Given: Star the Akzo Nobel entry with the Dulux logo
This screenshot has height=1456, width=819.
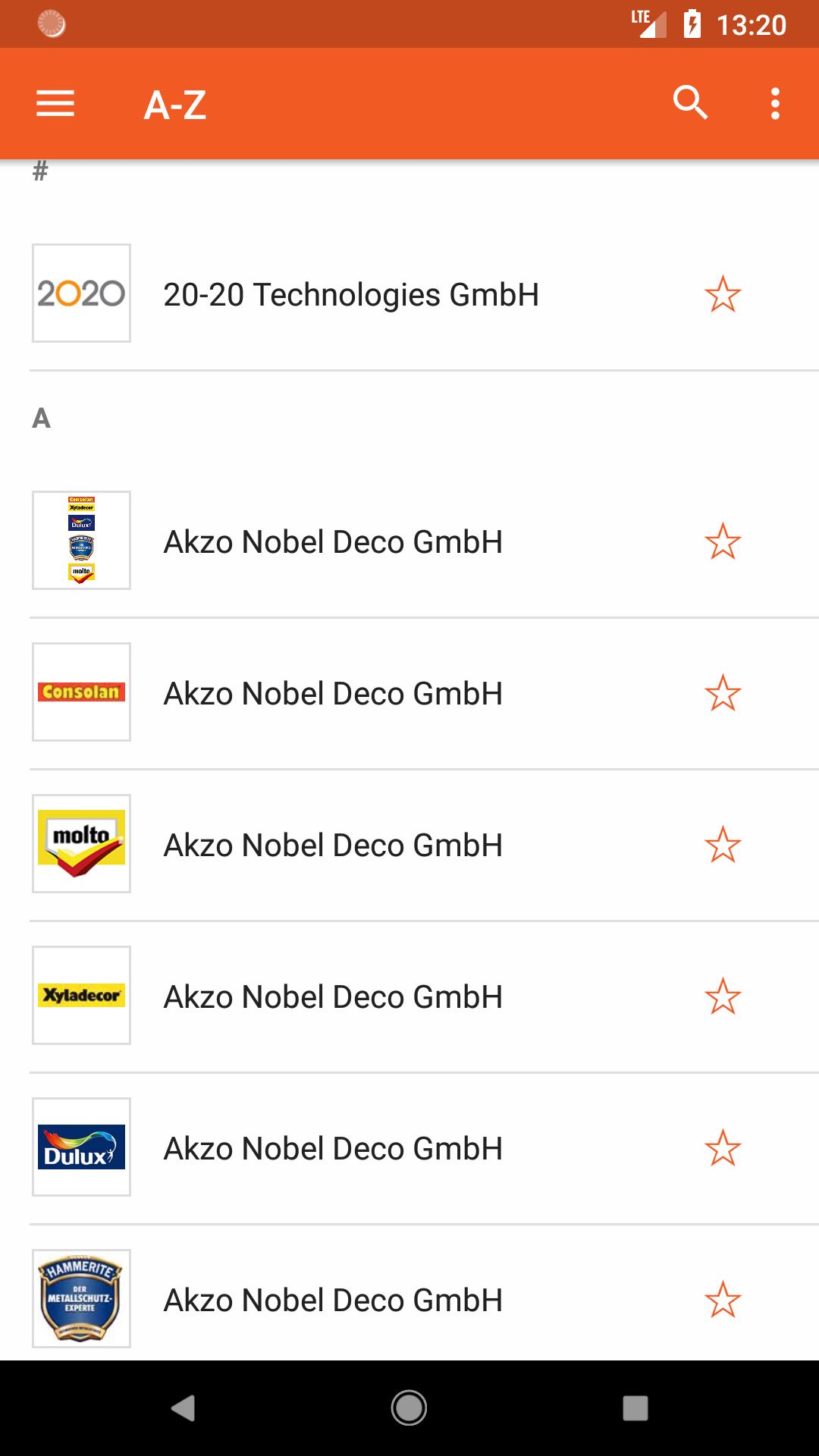Looking at the screenshot, I should pos(722,1147).
